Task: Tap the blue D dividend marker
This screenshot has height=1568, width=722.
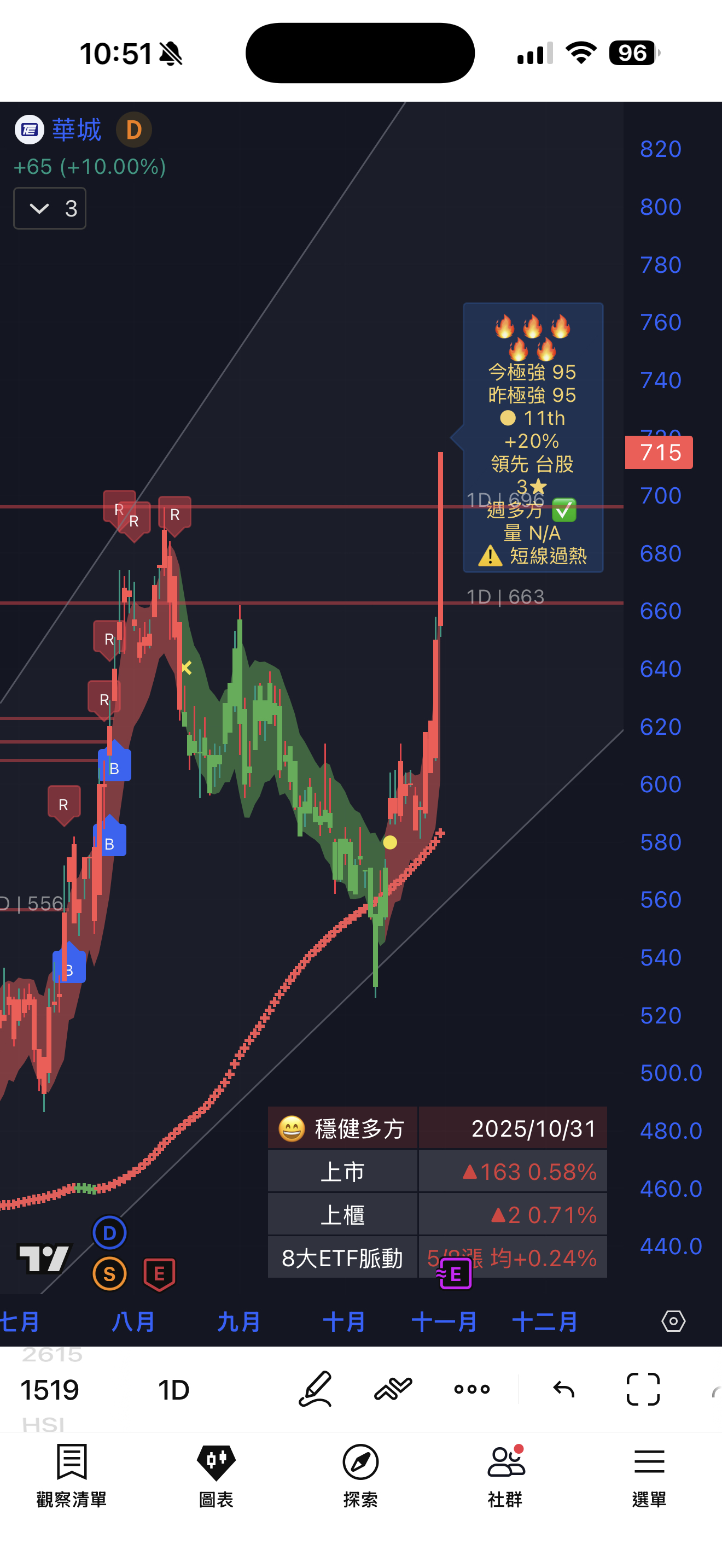Action: pyautogui.click(x=109, y=1233)
